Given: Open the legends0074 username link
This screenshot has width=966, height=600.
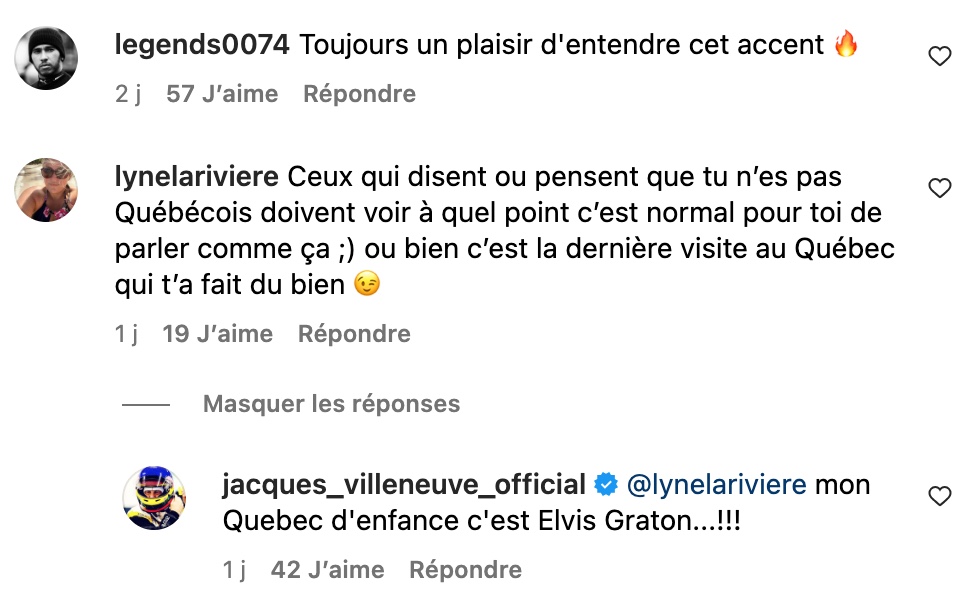Looking at the screenshot, I should pyautogui.click(x=202, y=44).
